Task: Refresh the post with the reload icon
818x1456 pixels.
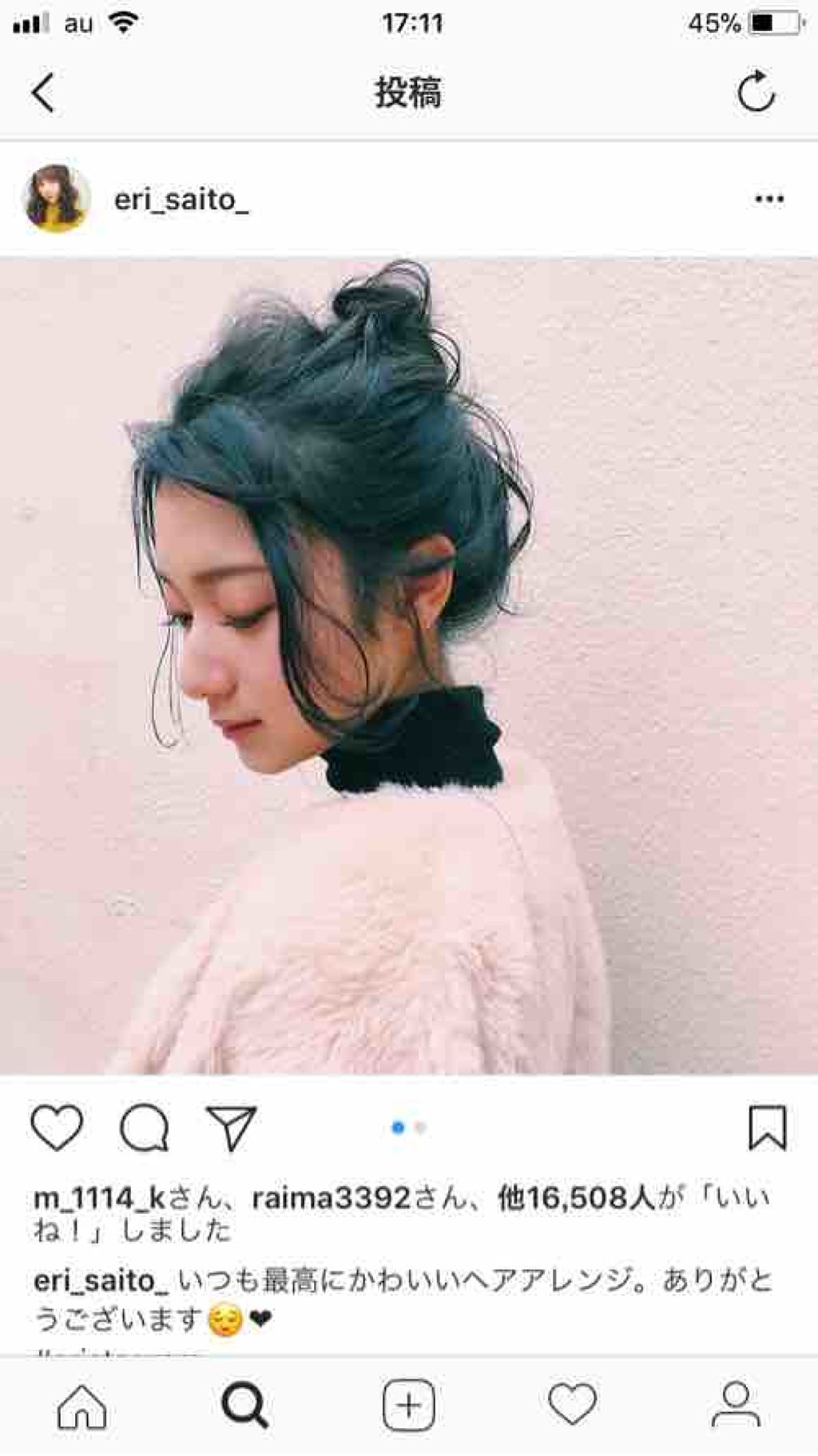Action: pos(756,93)
